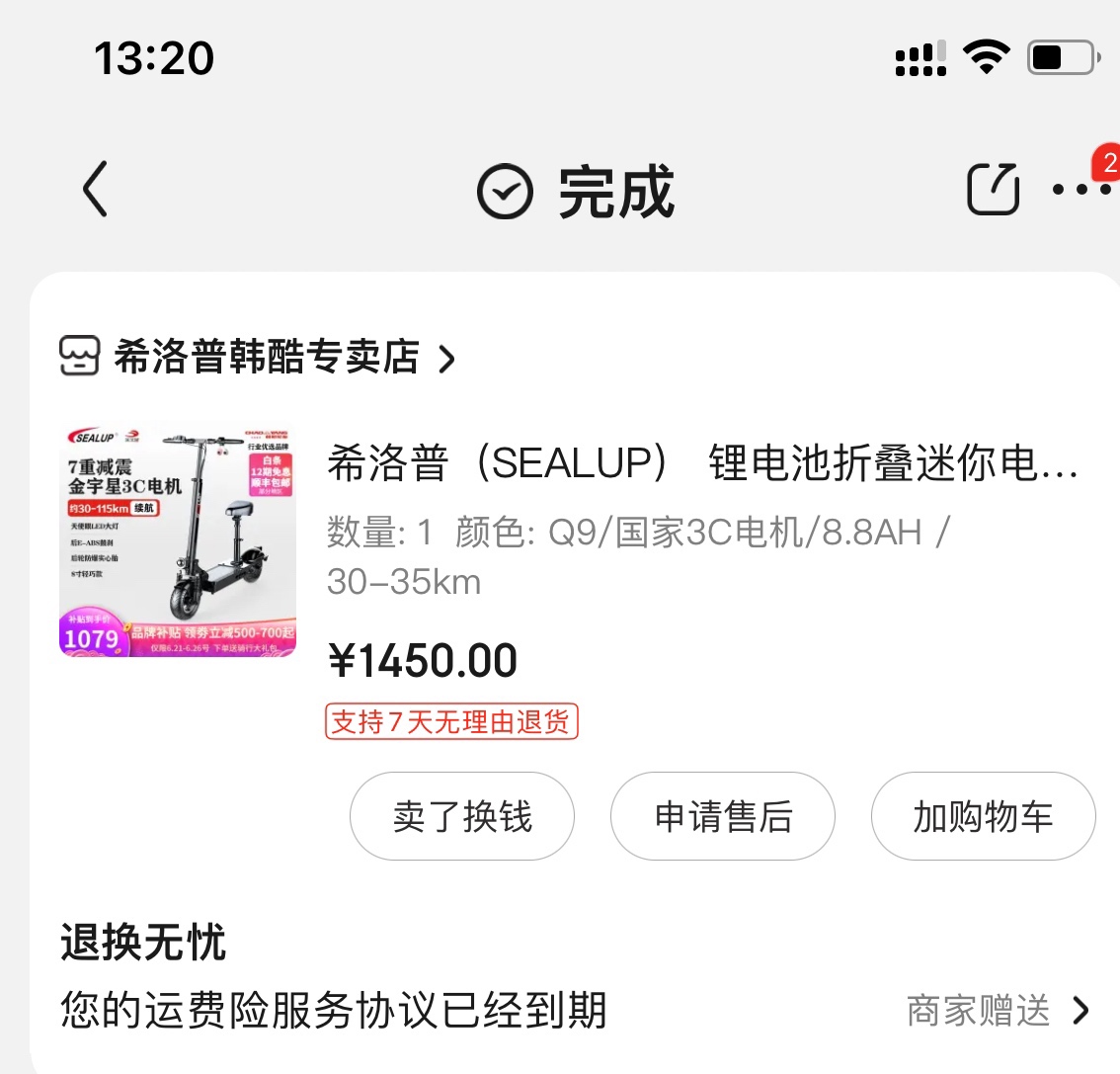This screenshot has height=1074, width=1120.
Task: Share this order
Action: [992, 190]
